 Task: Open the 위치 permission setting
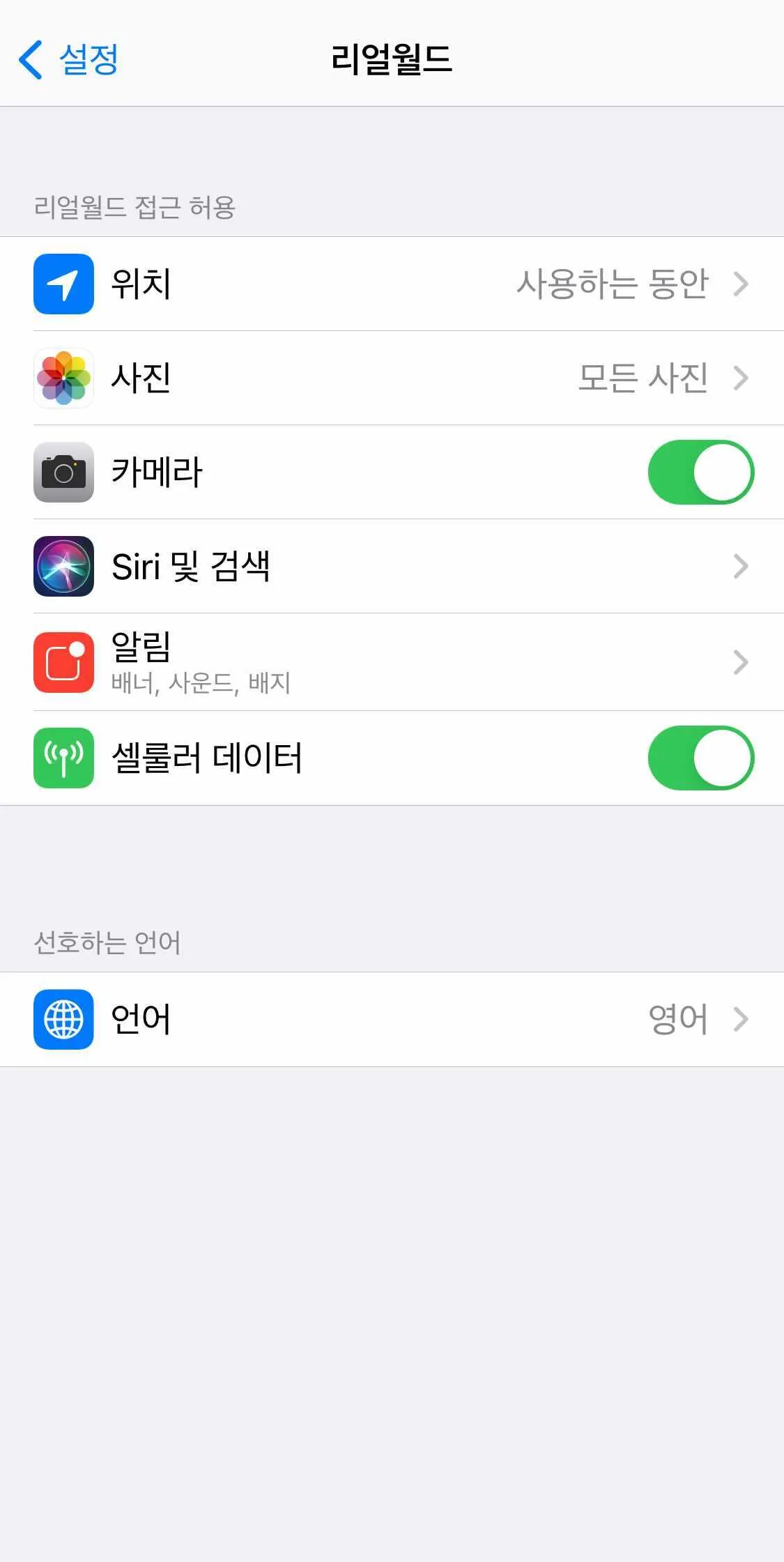(x=392, y=284)
